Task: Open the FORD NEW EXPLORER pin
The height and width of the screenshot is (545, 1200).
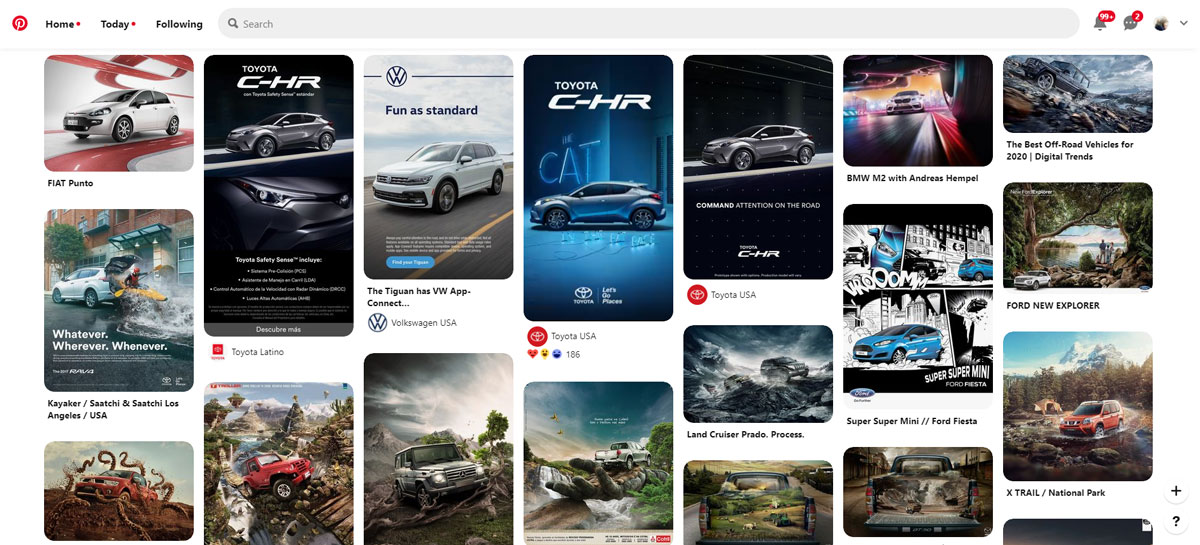Action: (1078, 236)
